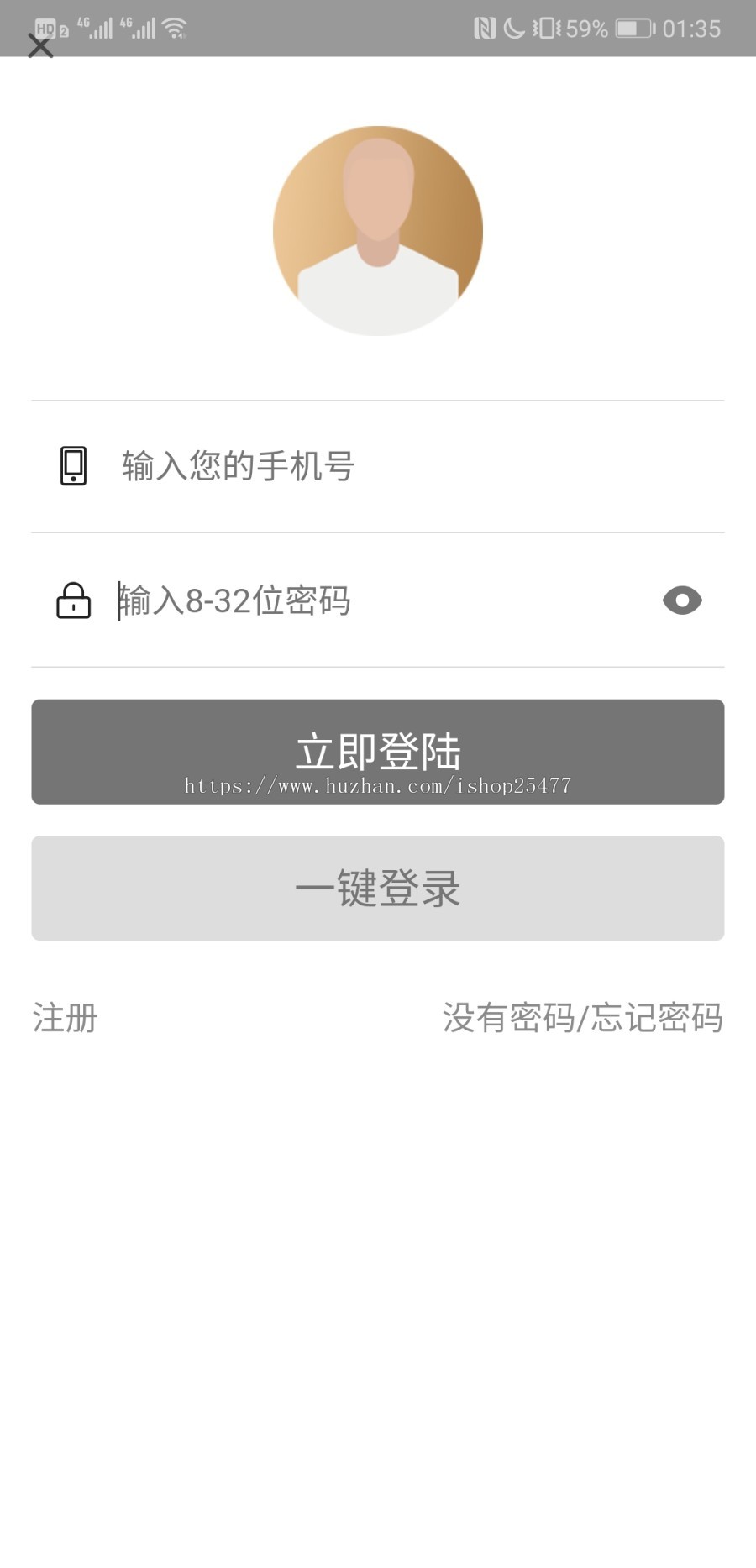Screen dimensions: 756x1568
Task: Toggle password visibility with the eye icon
Action: 682,600
